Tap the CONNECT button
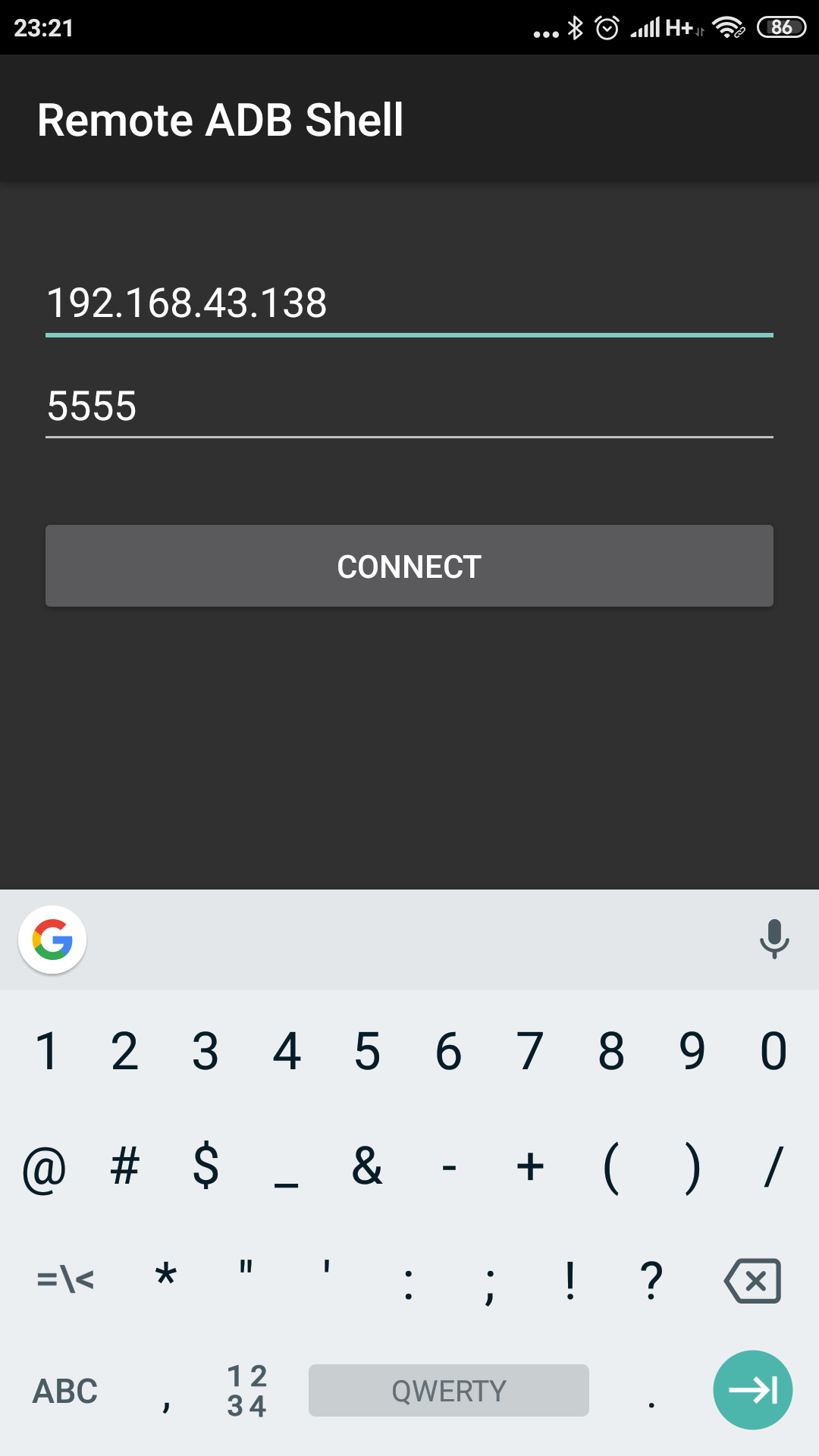Screen dimensions: 819x1456 coord(409,566)
